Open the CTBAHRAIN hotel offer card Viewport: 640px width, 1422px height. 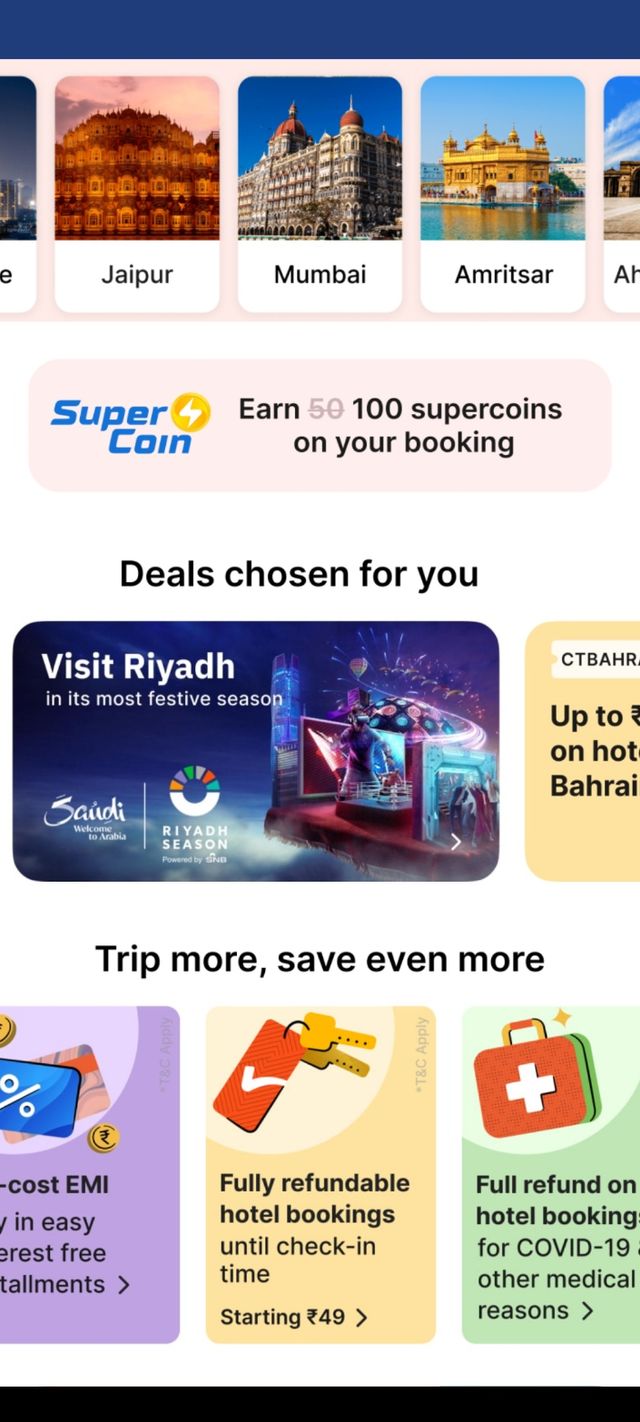(584, 751)
